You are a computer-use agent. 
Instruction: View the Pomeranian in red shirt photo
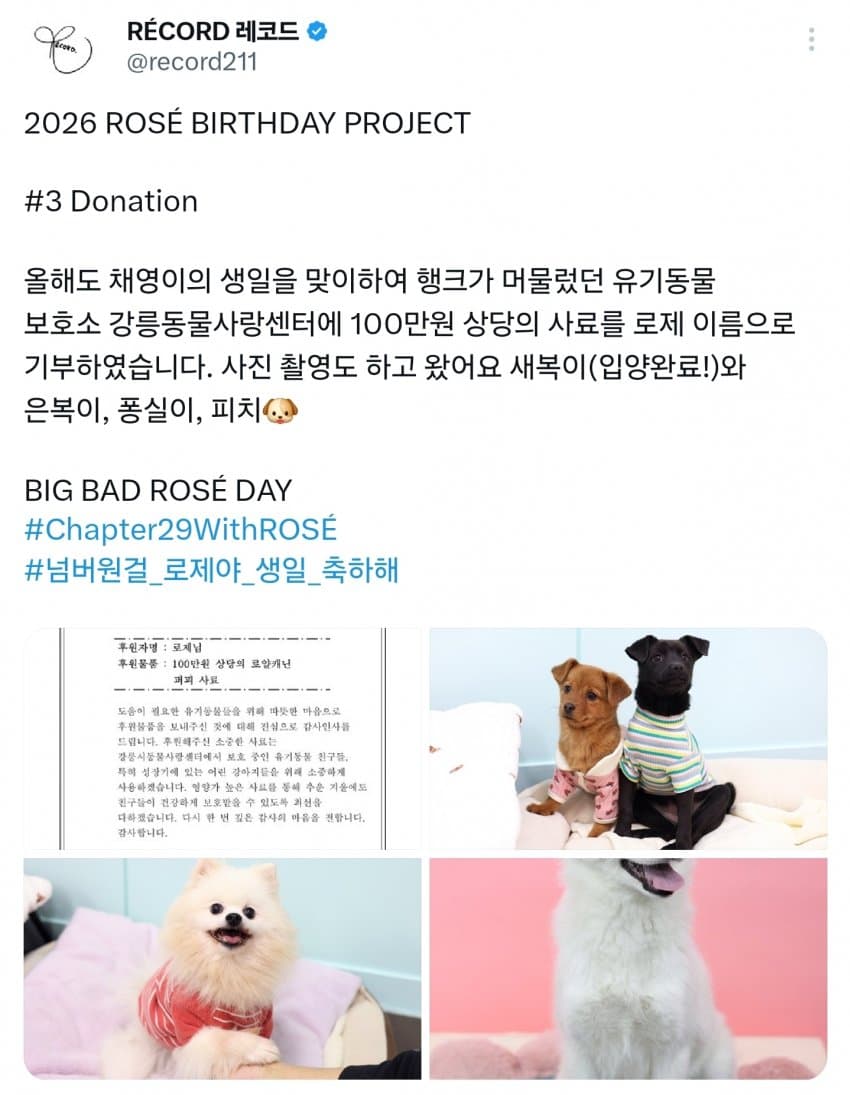[x=223, y=967]
